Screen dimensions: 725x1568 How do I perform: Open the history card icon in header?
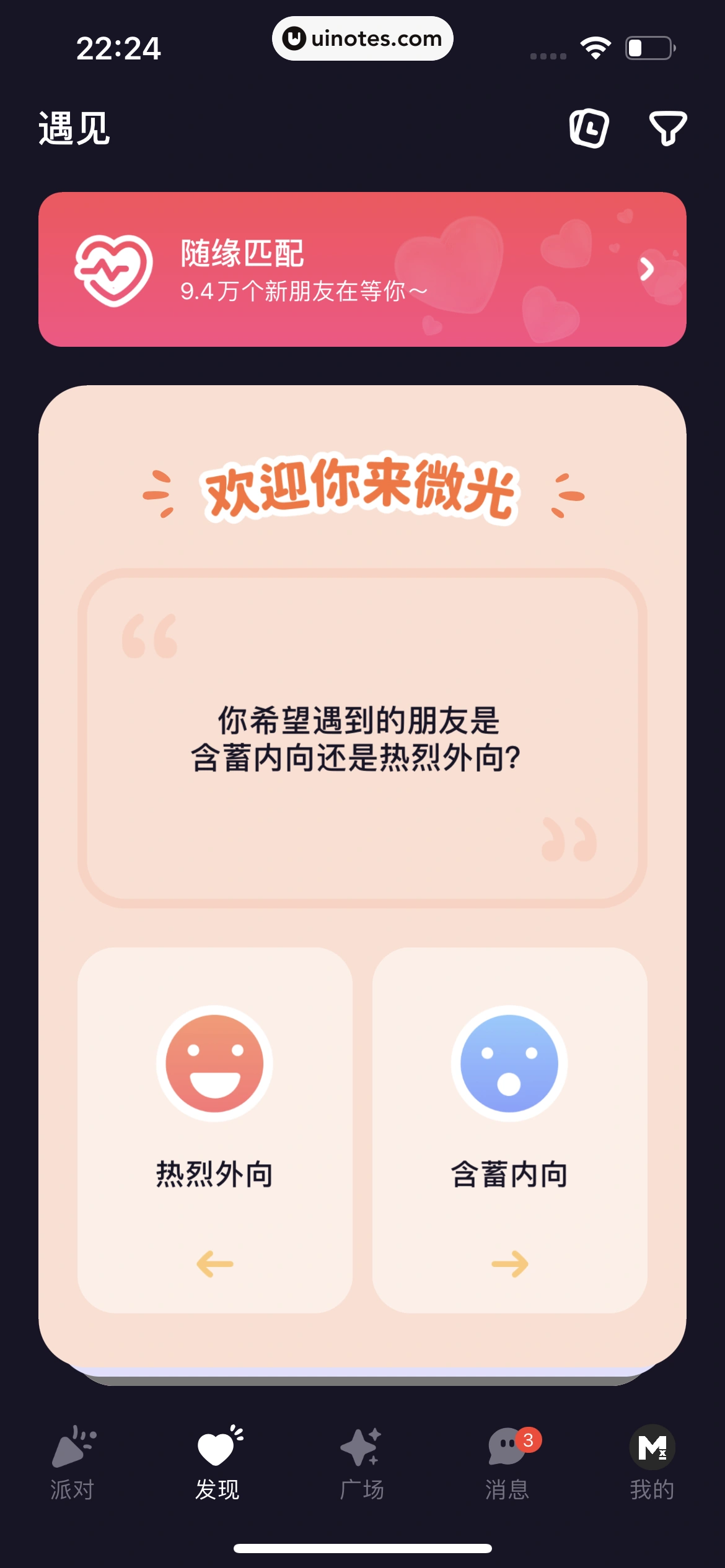coord(589,128)
